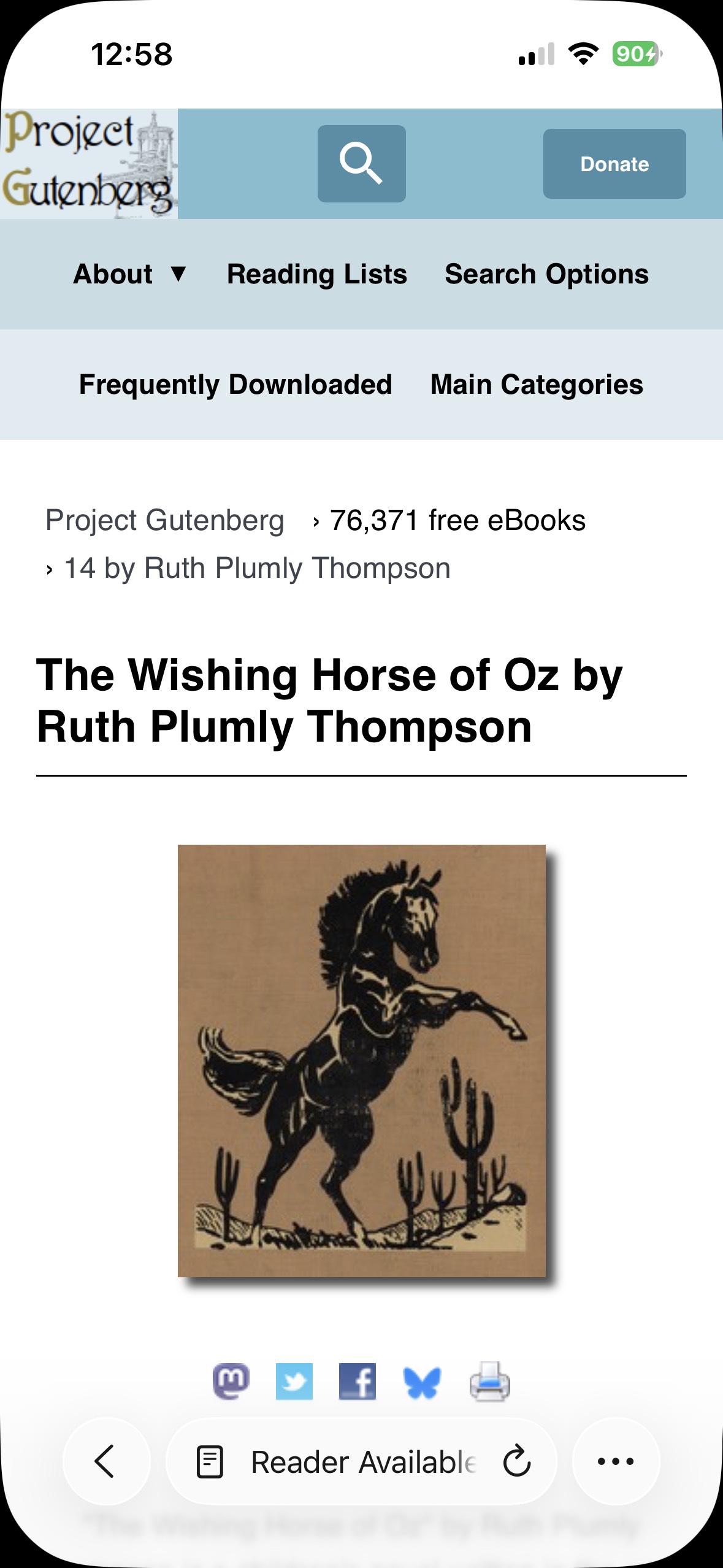Open the Project Gutenberg logo home link
723x1568 pixels.
(x=89, y=164)
